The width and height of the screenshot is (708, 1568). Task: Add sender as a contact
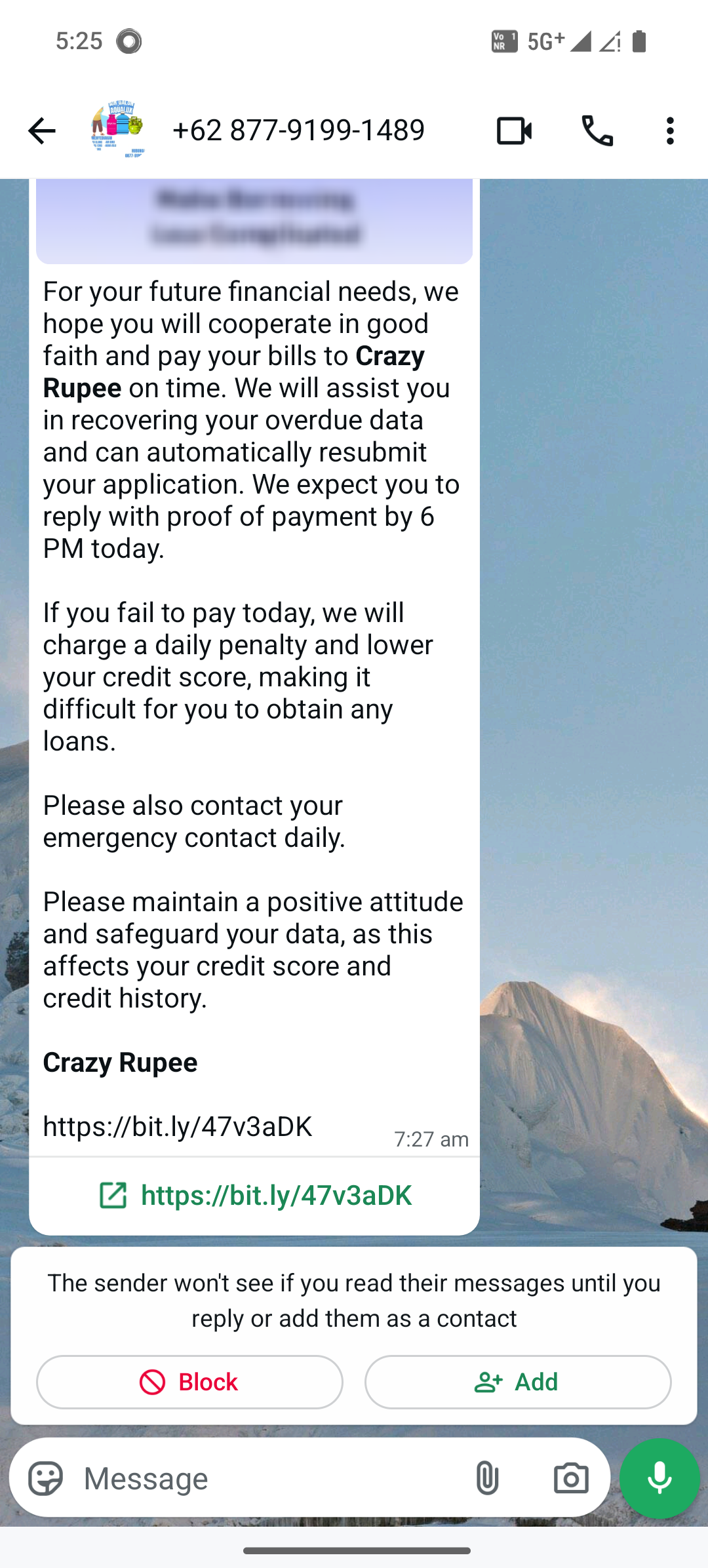point(518,1382)
